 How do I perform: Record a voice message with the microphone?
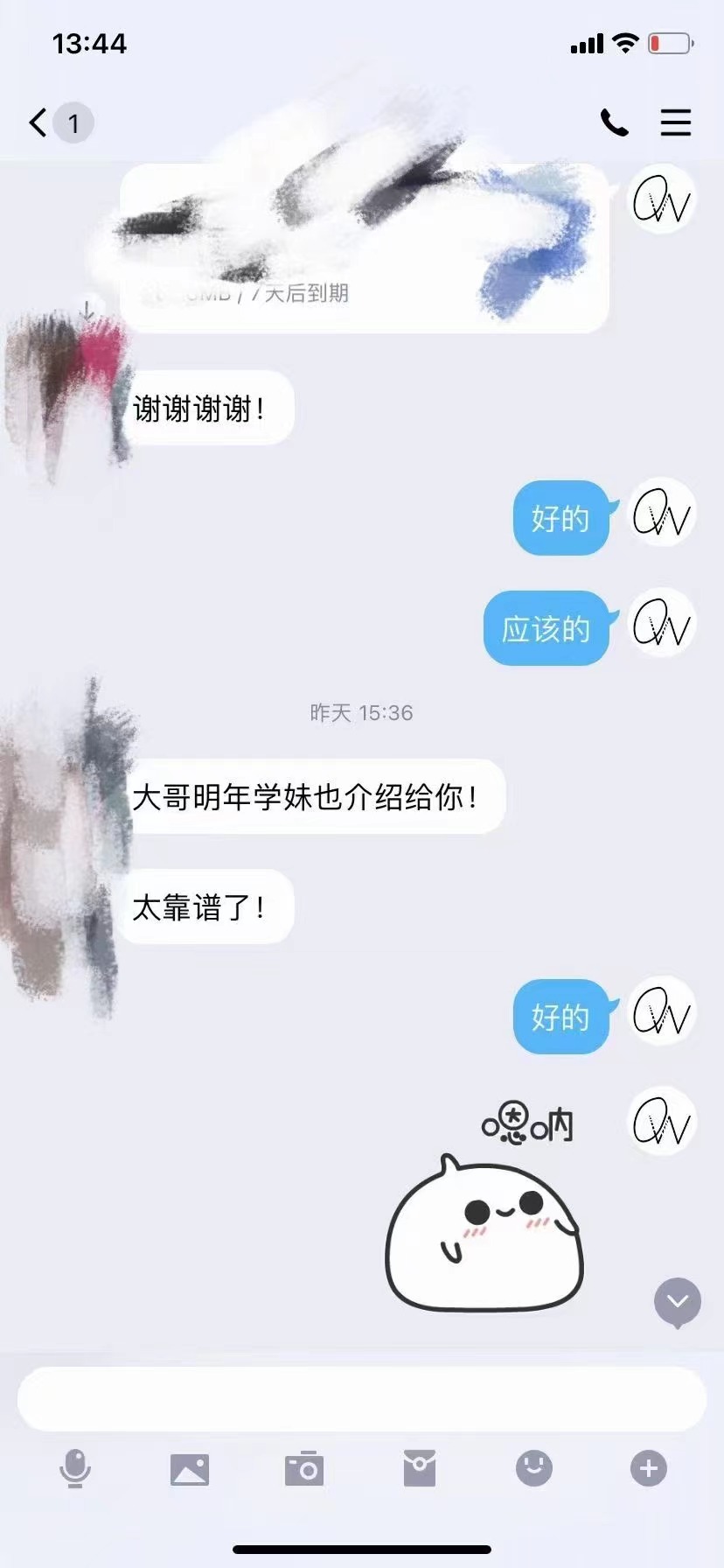click(x=75, y=1468)
